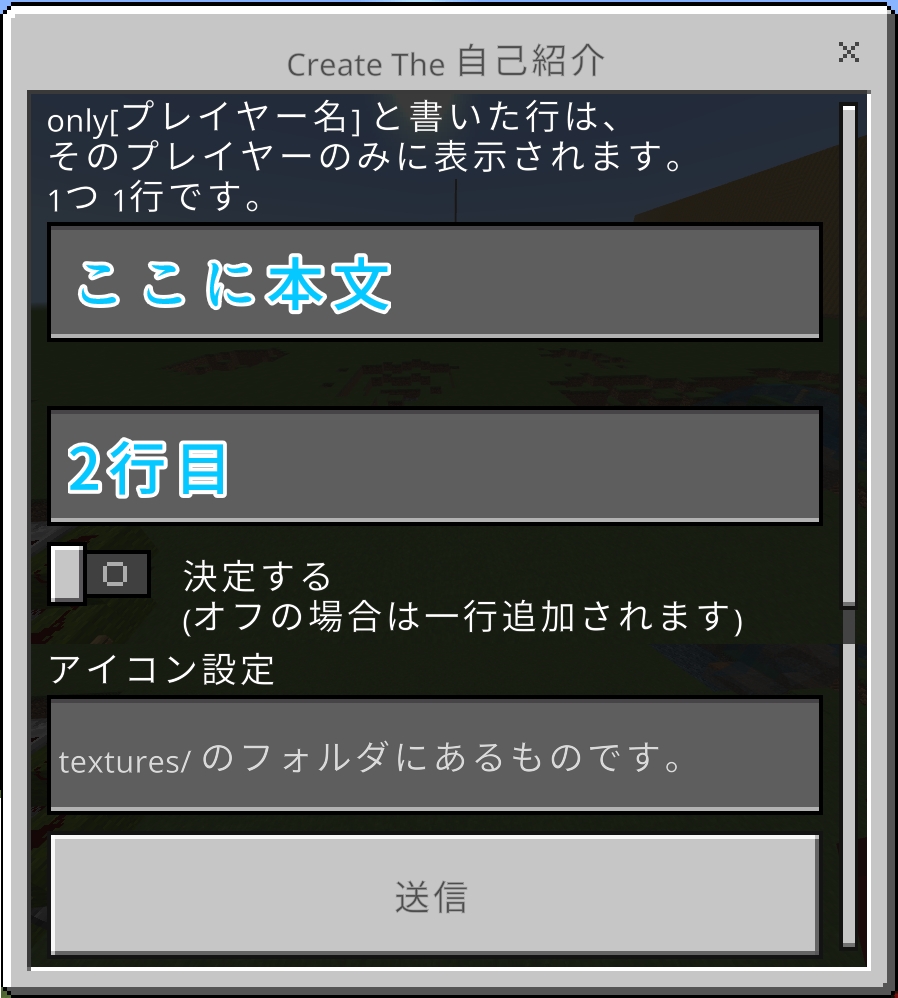
Task: Submit the form with 送信
Action: click(434, 896)
